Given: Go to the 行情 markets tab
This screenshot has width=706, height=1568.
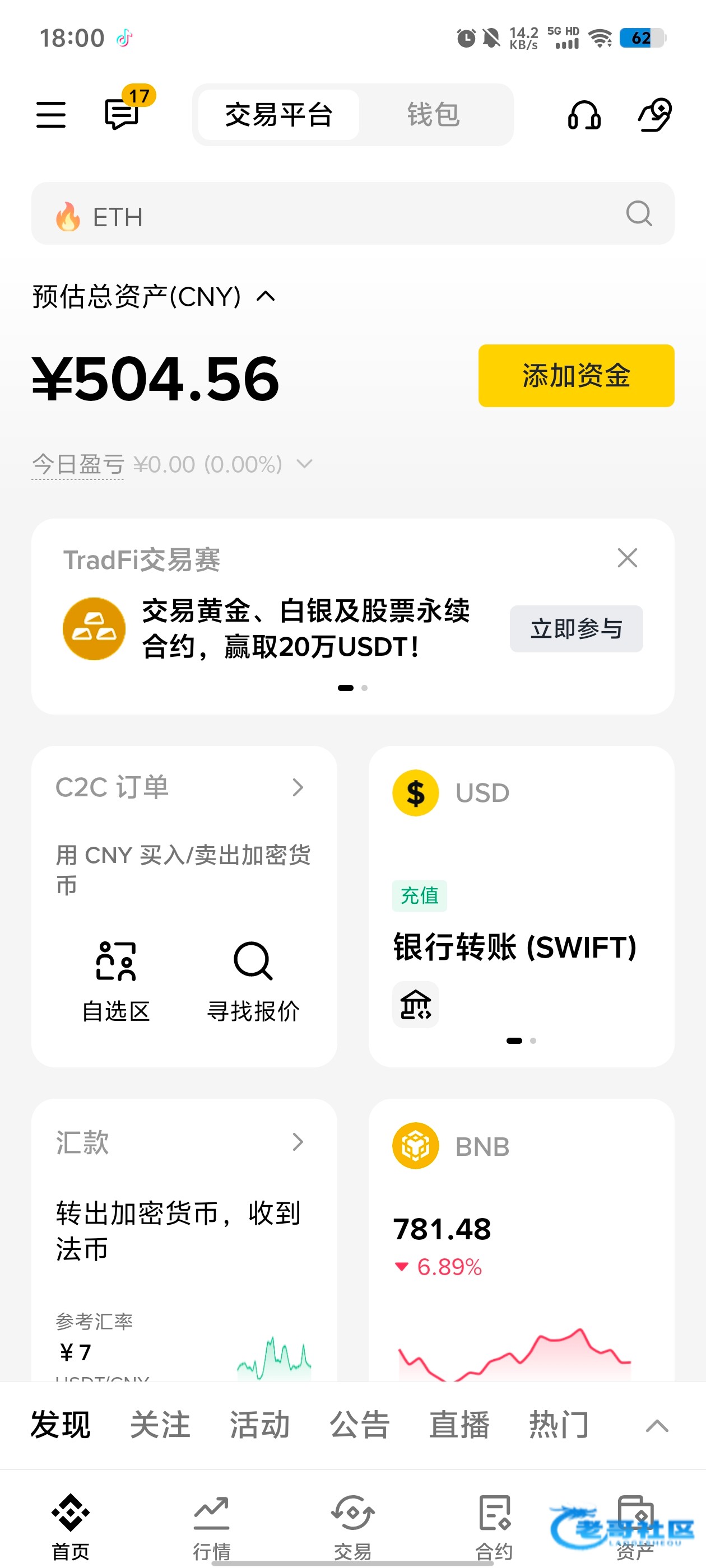Looking at the screenshot, I should pyautogui.click(x=211, y=1525).
